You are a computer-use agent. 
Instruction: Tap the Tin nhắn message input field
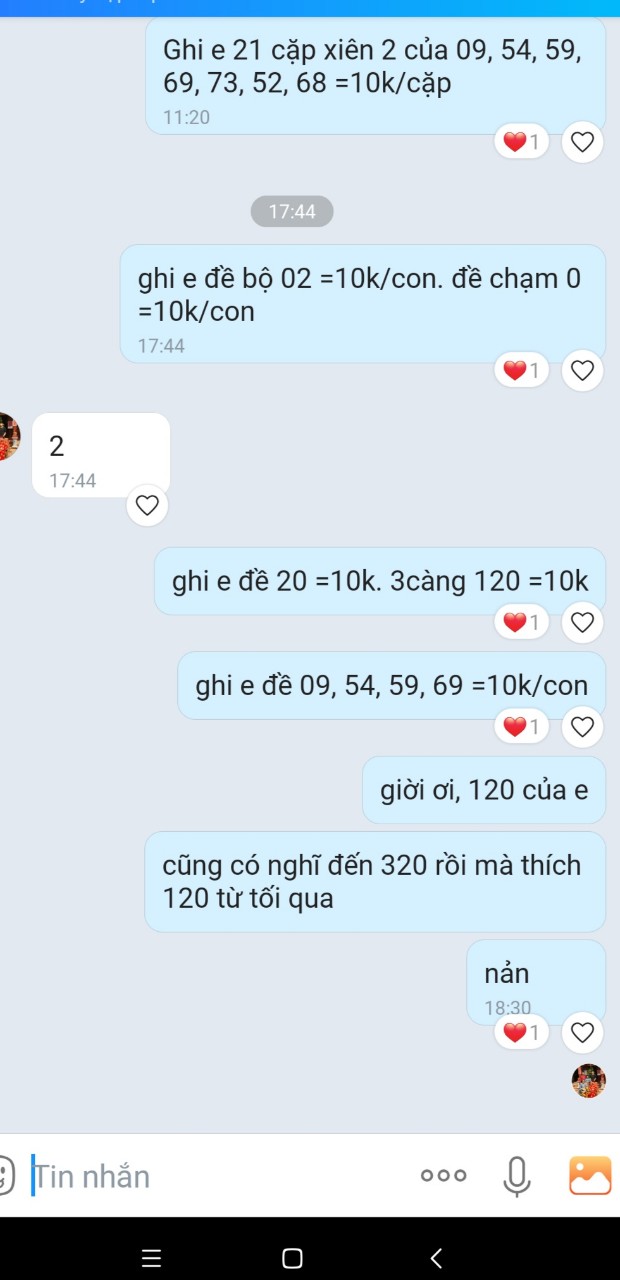point(220,1176)
